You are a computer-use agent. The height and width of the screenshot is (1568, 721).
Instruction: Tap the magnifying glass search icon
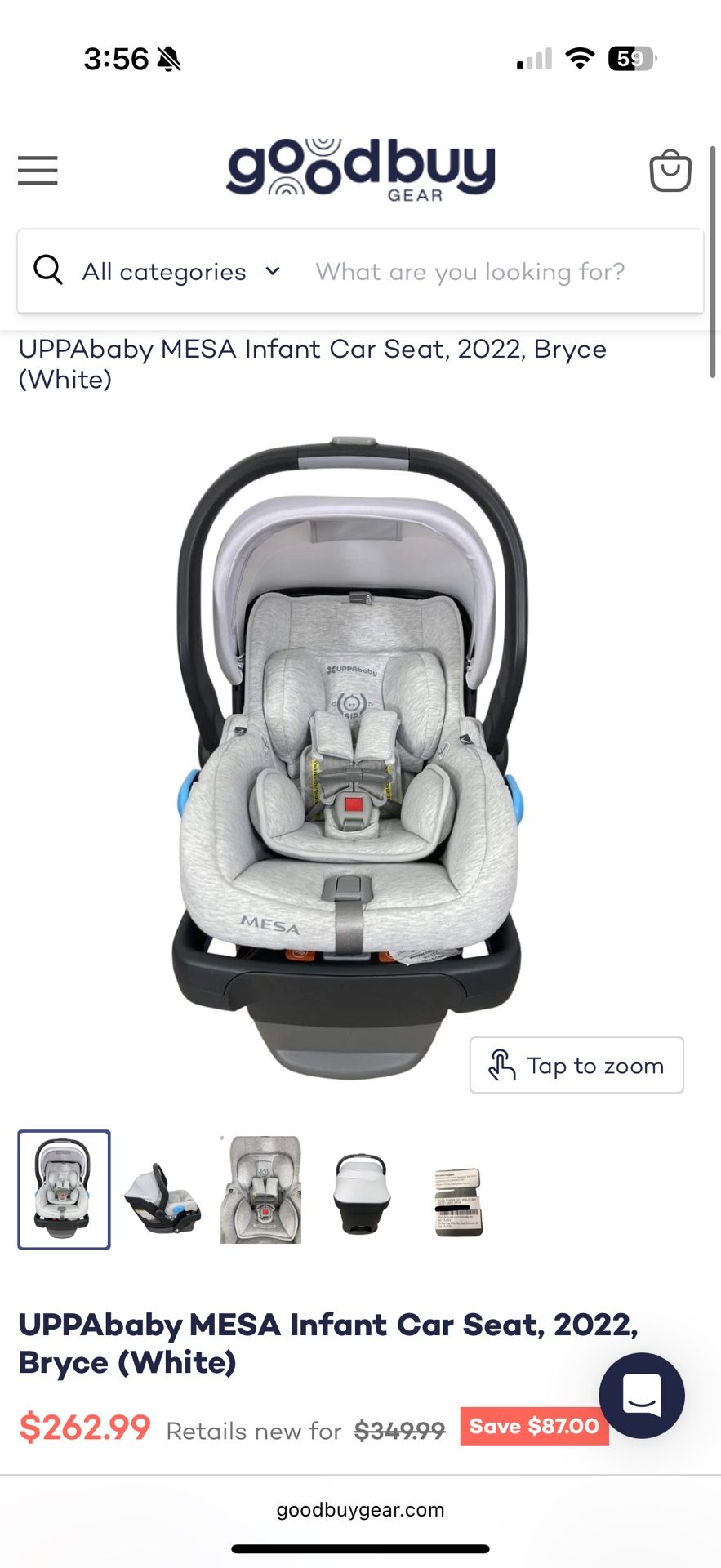(48, 269)
